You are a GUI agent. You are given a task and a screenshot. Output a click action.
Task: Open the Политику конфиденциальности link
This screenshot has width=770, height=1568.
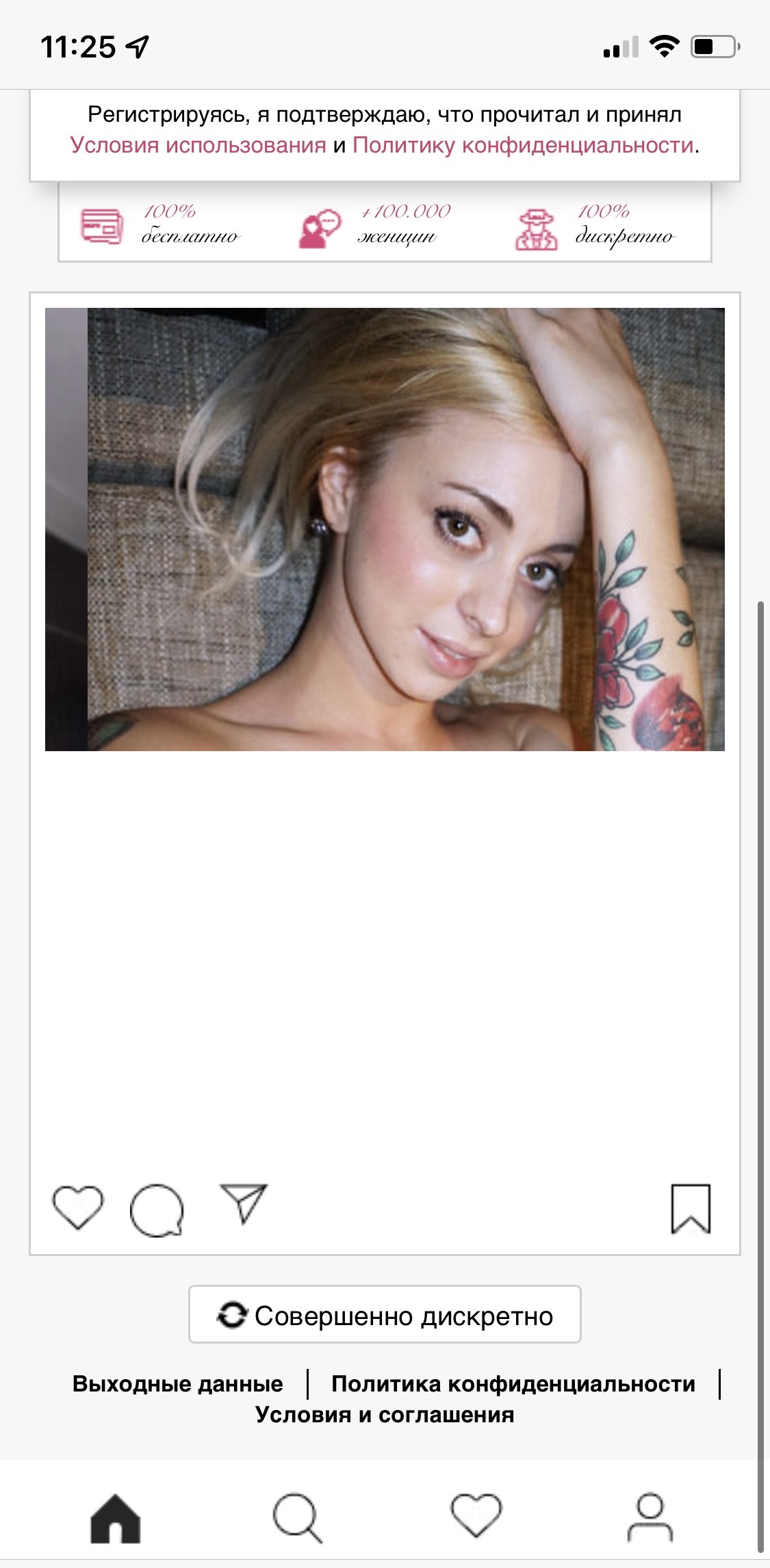click(x=524, y=145)
